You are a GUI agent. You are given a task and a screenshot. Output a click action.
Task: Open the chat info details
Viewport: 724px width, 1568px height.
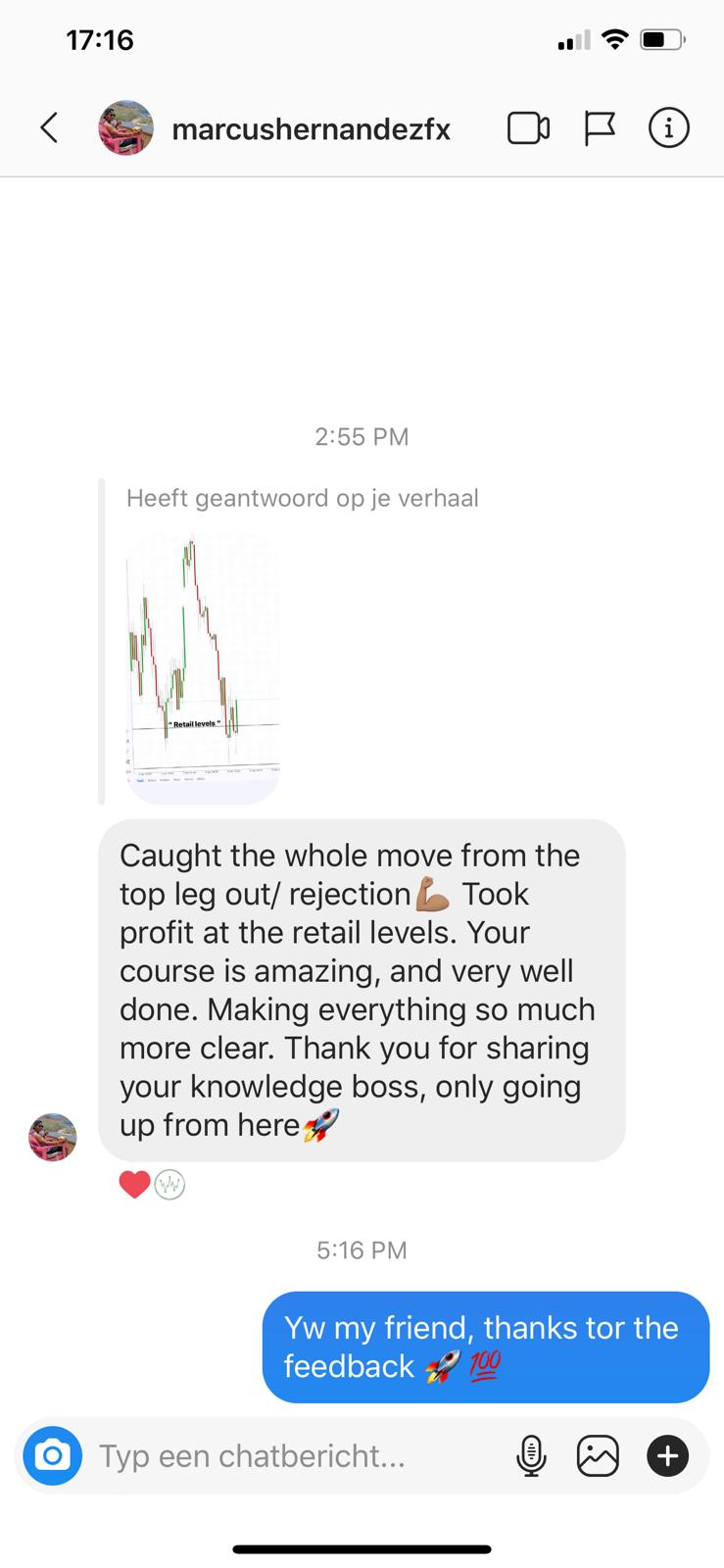click(669, 127)
